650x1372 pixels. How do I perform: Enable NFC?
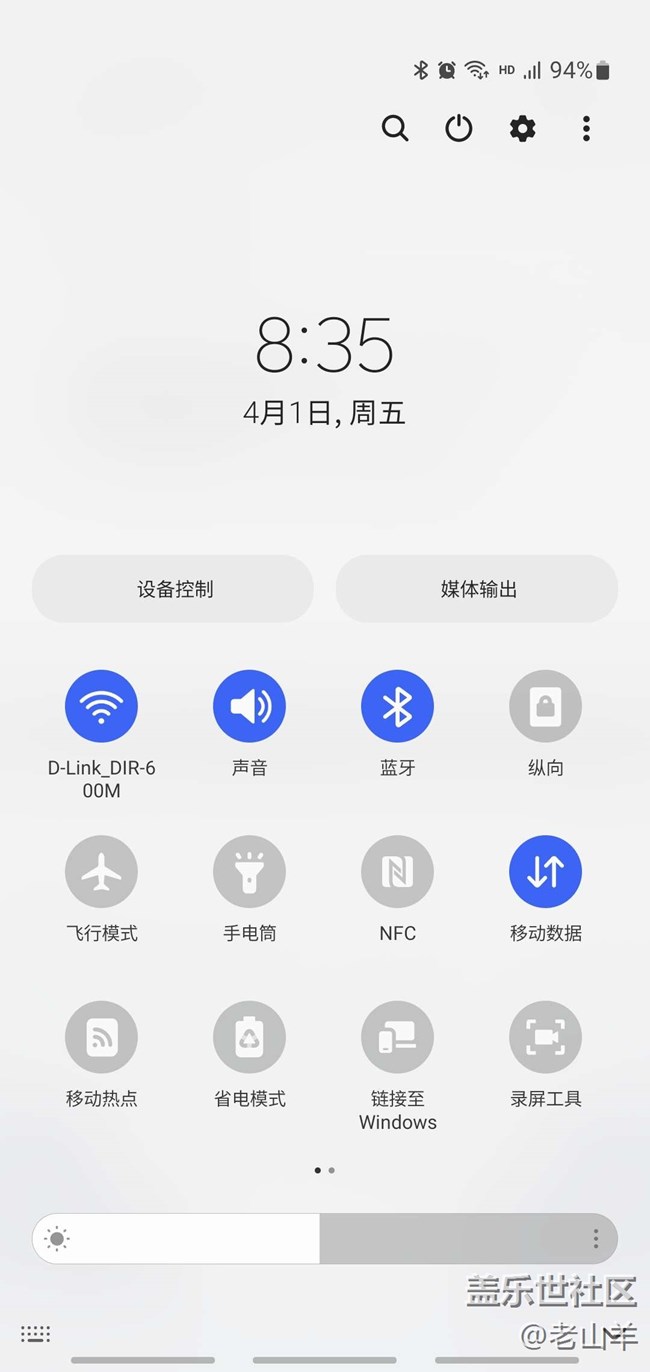point(397,872)
